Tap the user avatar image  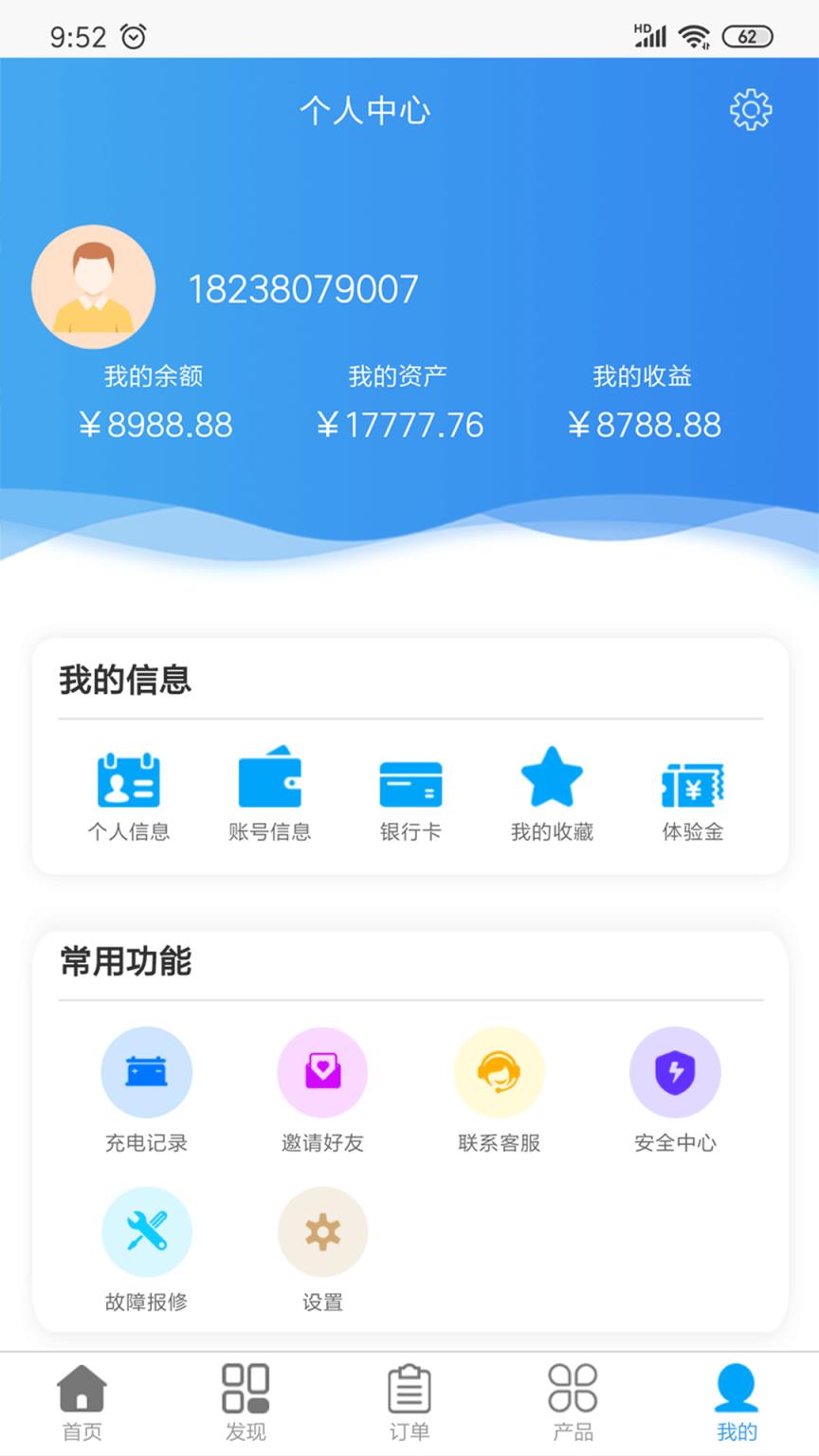(x=93, y=286)
